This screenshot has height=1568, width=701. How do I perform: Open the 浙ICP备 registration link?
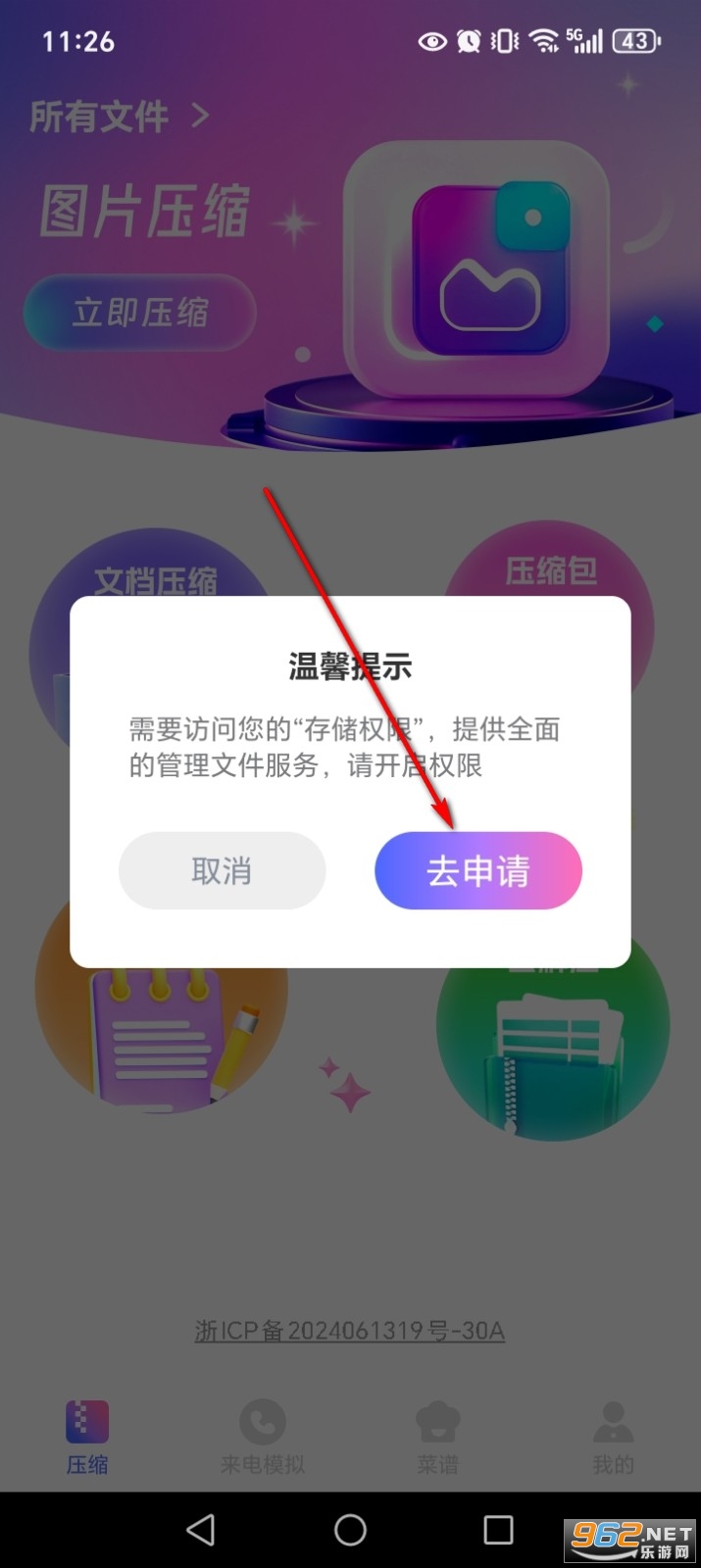(350, 1330)
